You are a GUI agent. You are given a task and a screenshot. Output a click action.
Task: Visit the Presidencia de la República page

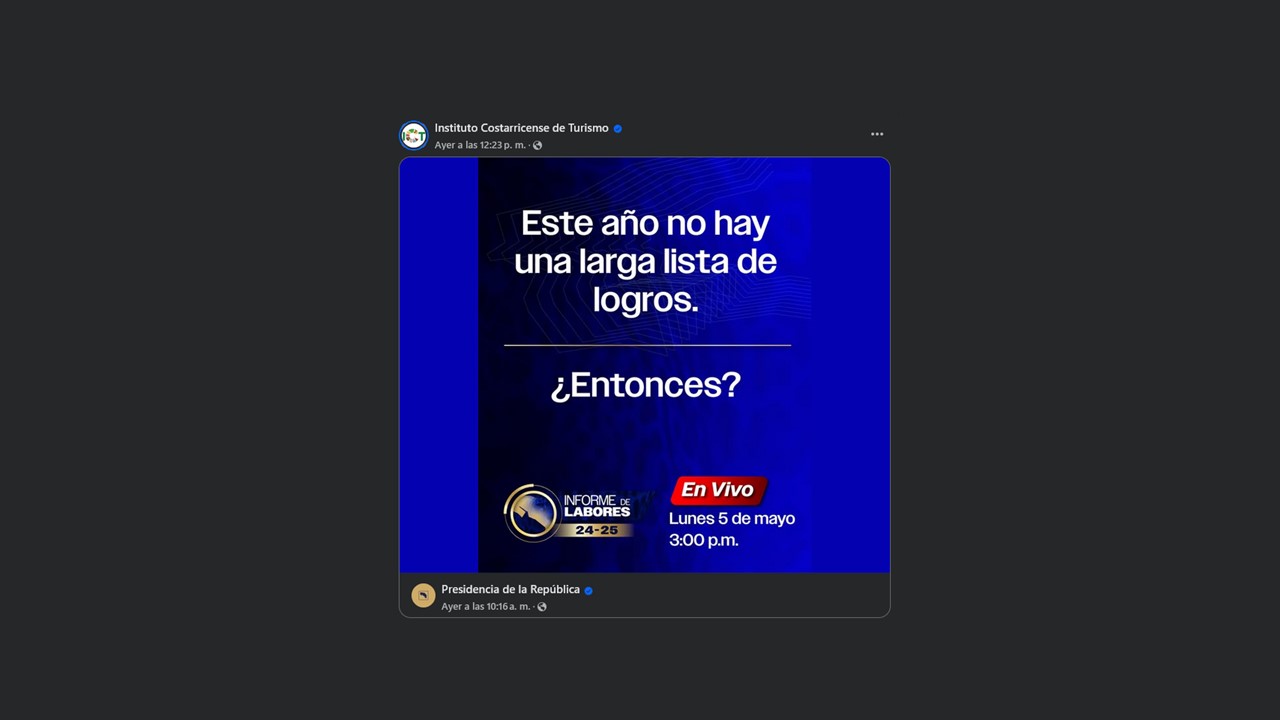pos(510,590)
